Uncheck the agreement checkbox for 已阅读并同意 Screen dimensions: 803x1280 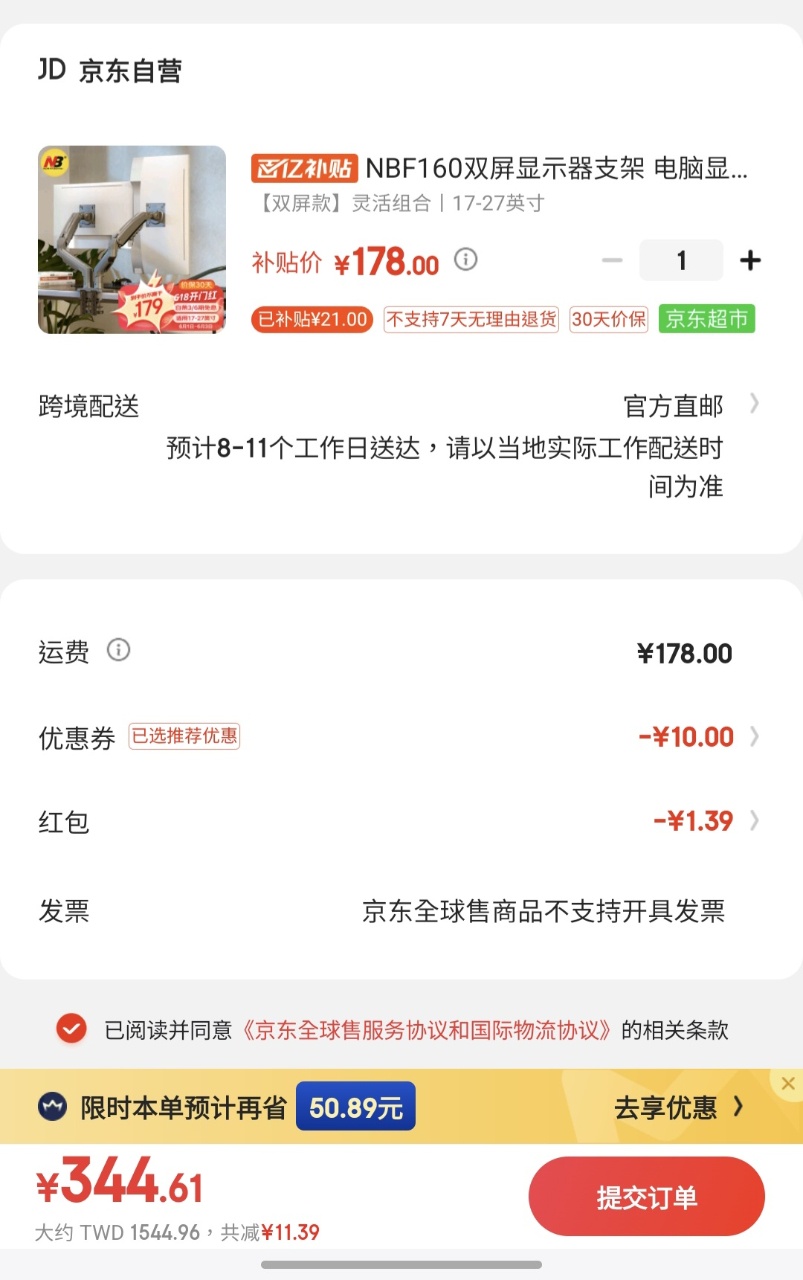71,1029
